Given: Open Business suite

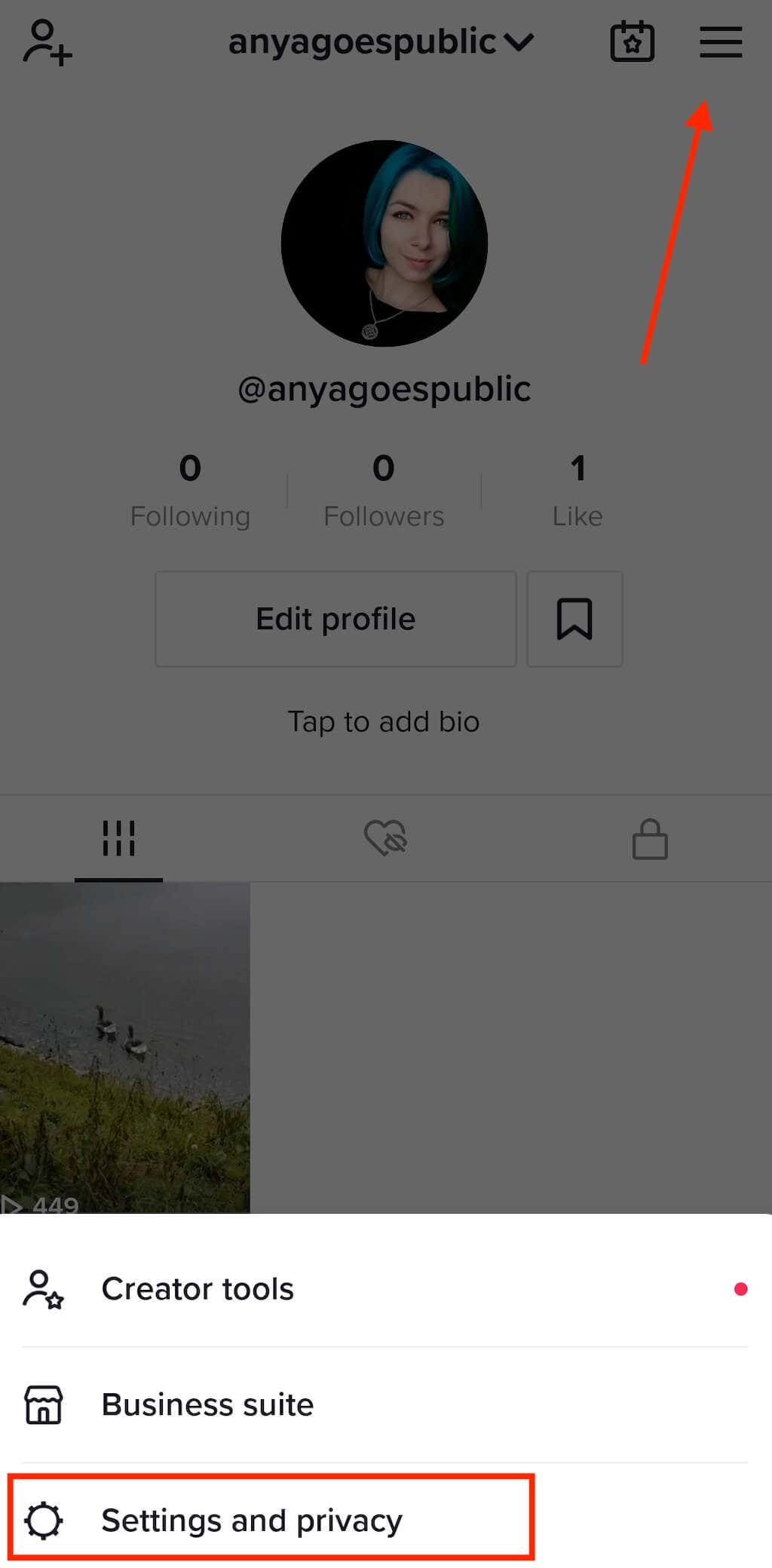Looking at the screenshot, I should 207,1404.
